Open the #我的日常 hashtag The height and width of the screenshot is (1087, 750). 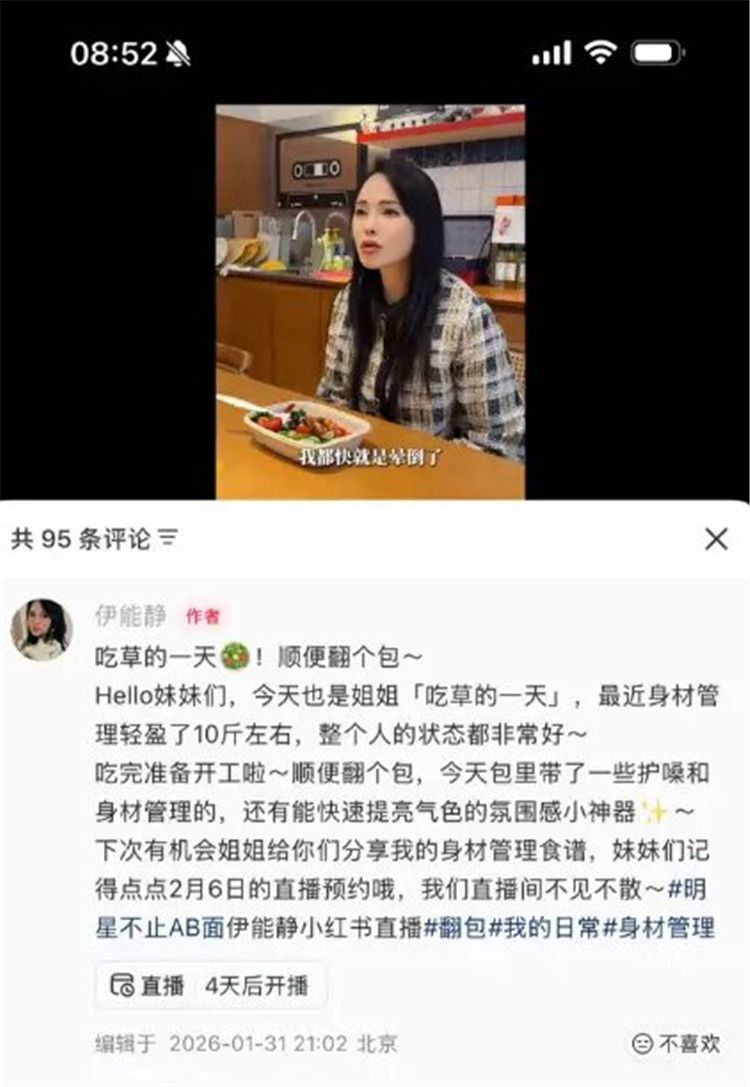[x=545, y=927]
